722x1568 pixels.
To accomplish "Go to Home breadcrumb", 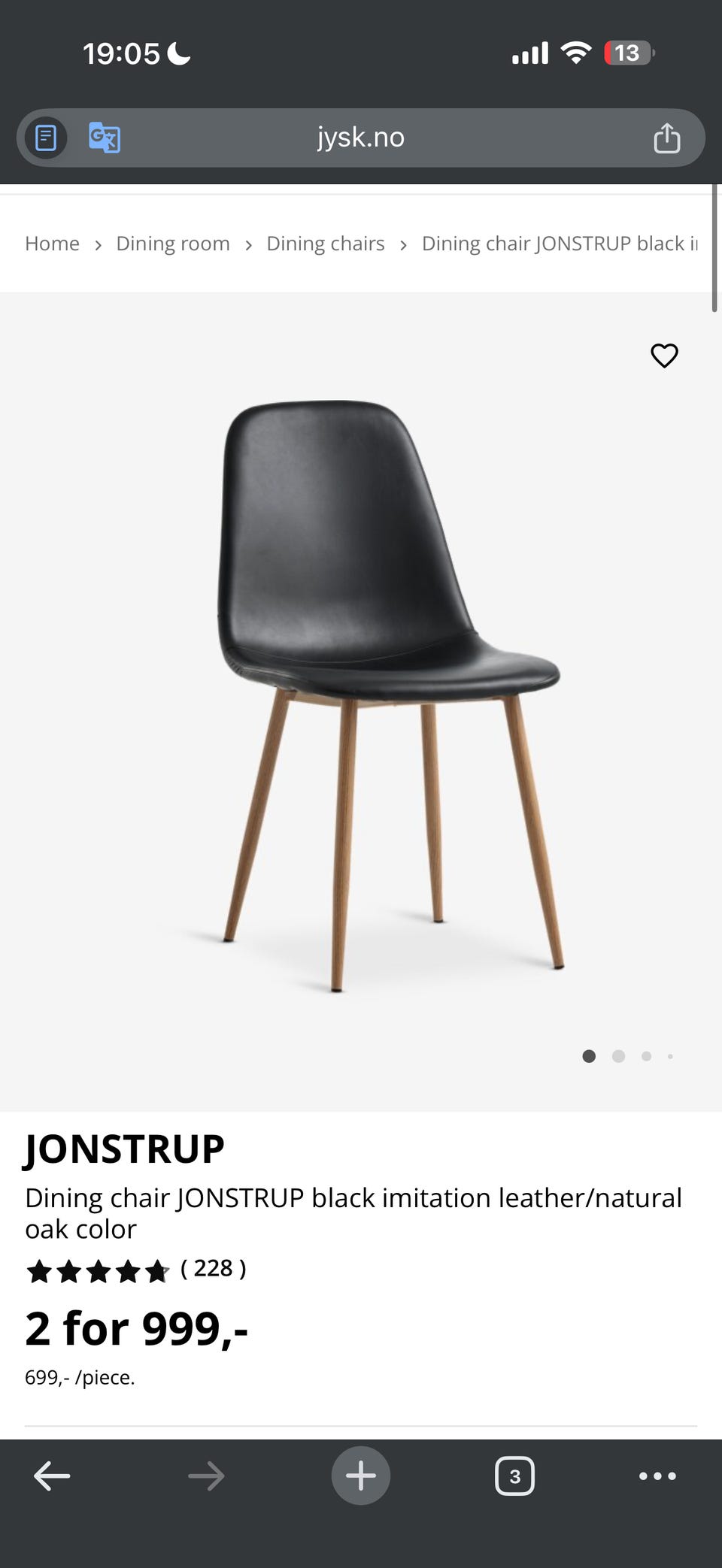I will click(x=52, y=244).
